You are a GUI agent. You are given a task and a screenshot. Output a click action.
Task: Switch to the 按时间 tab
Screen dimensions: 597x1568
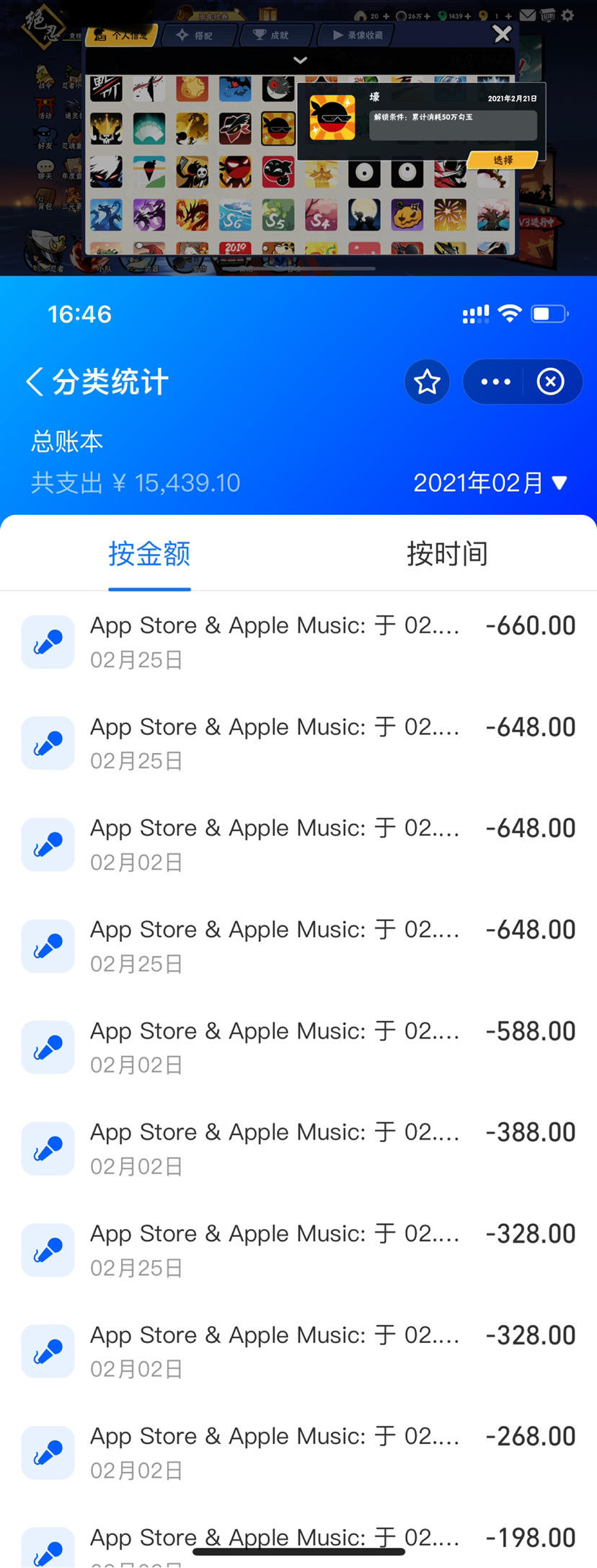coord(447,554)
